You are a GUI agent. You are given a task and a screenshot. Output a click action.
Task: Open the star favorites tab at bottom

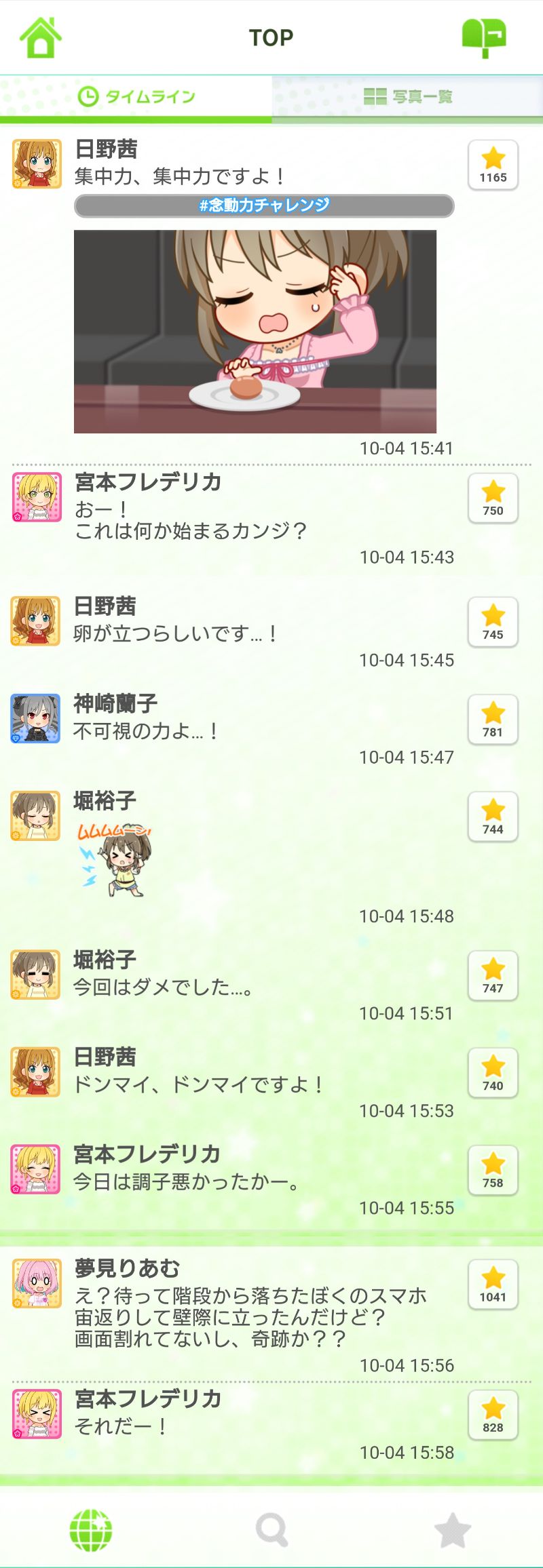(x=452, y=1530)
